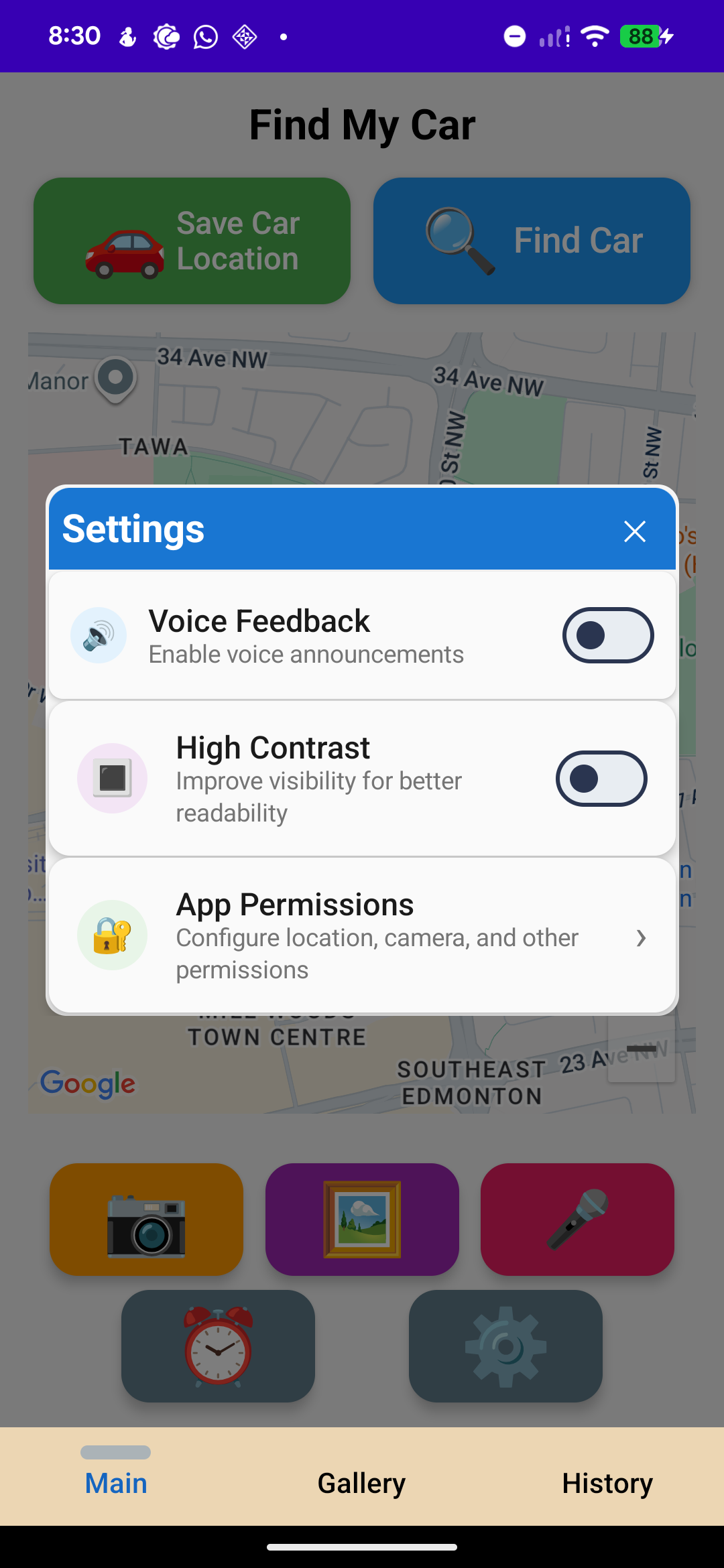The height and width of the screenshot is (1568, 724).
Task: Switch to the Gallery tab
Action: (361, 1482)
